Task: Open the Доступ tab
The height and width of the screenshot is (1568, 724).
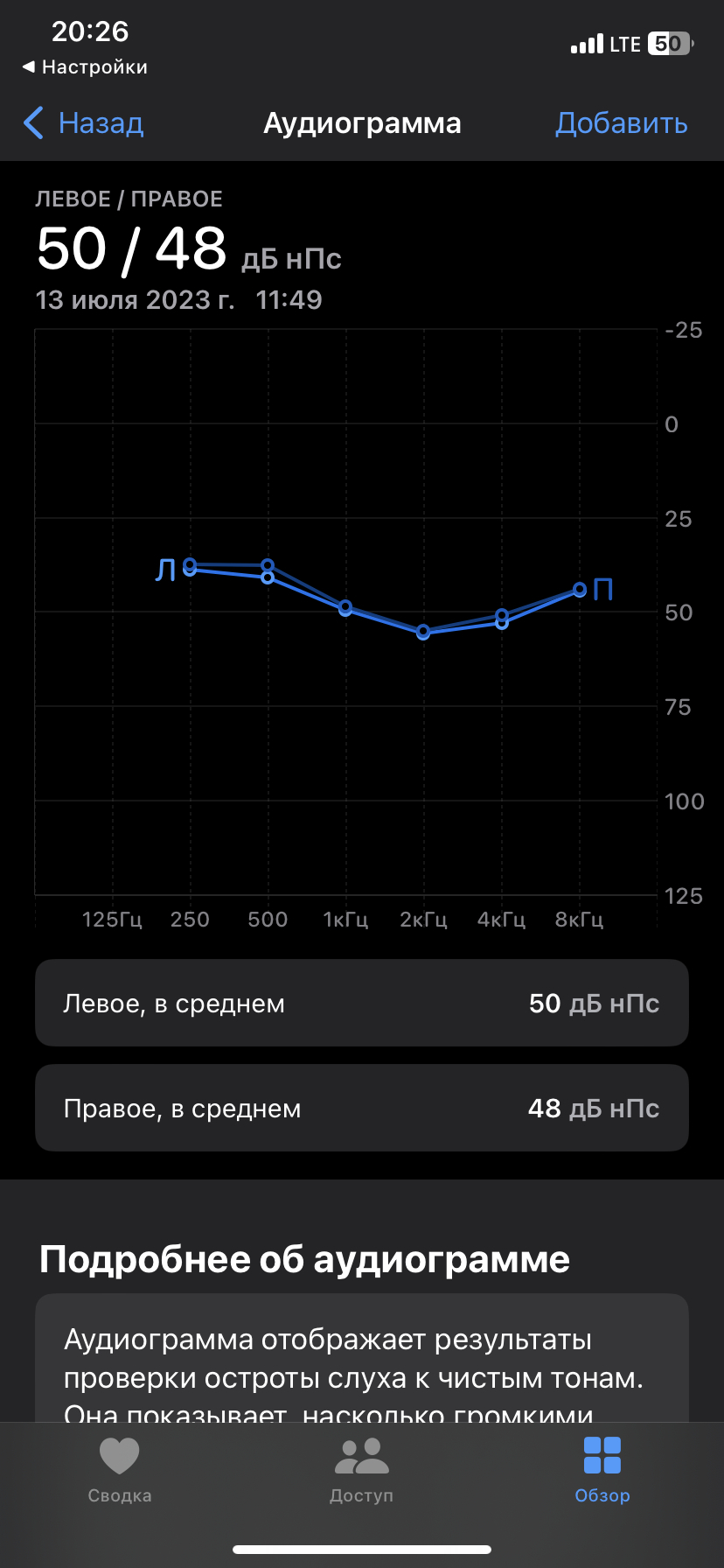Action: 361,1470
